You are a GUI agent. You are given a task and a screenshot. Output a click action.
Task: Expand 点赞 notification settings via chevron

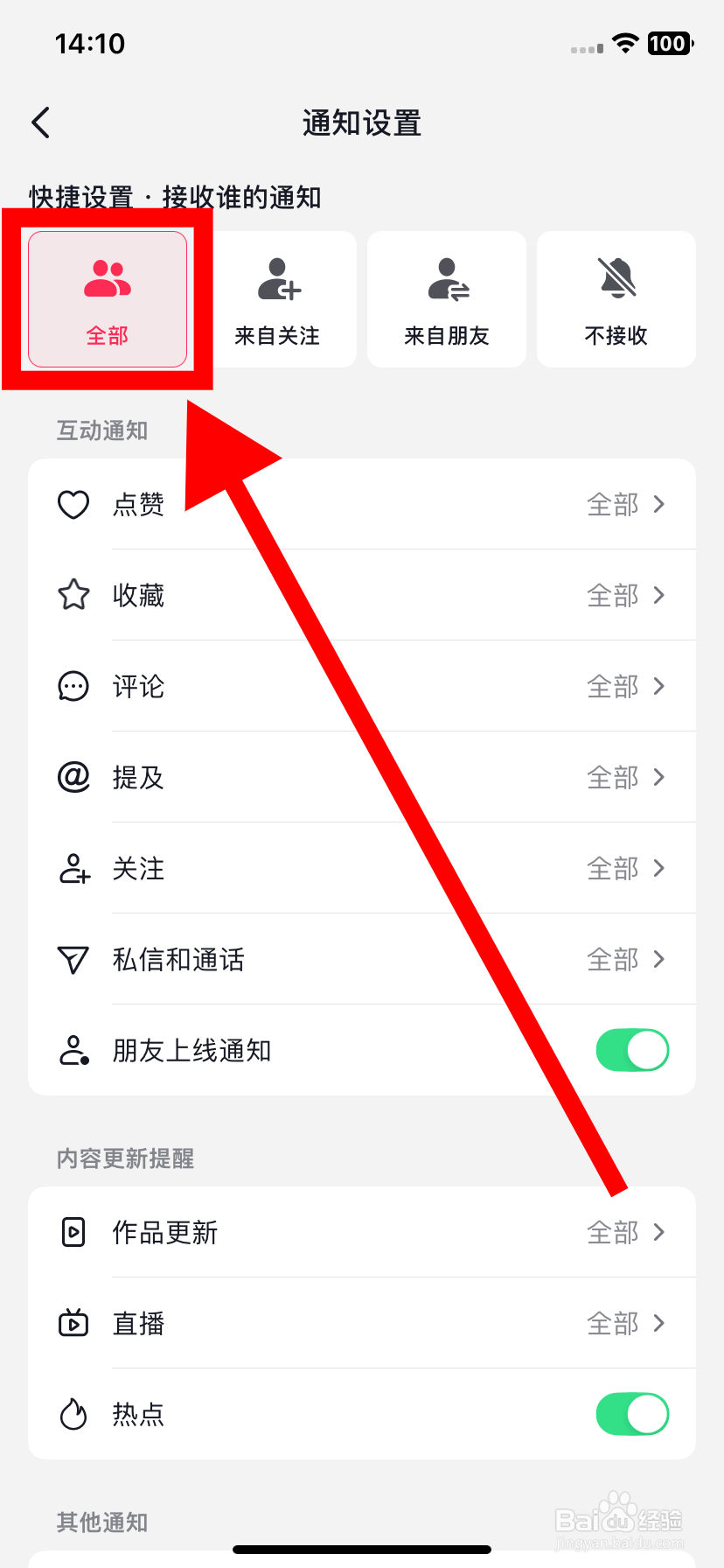[658, 504]
